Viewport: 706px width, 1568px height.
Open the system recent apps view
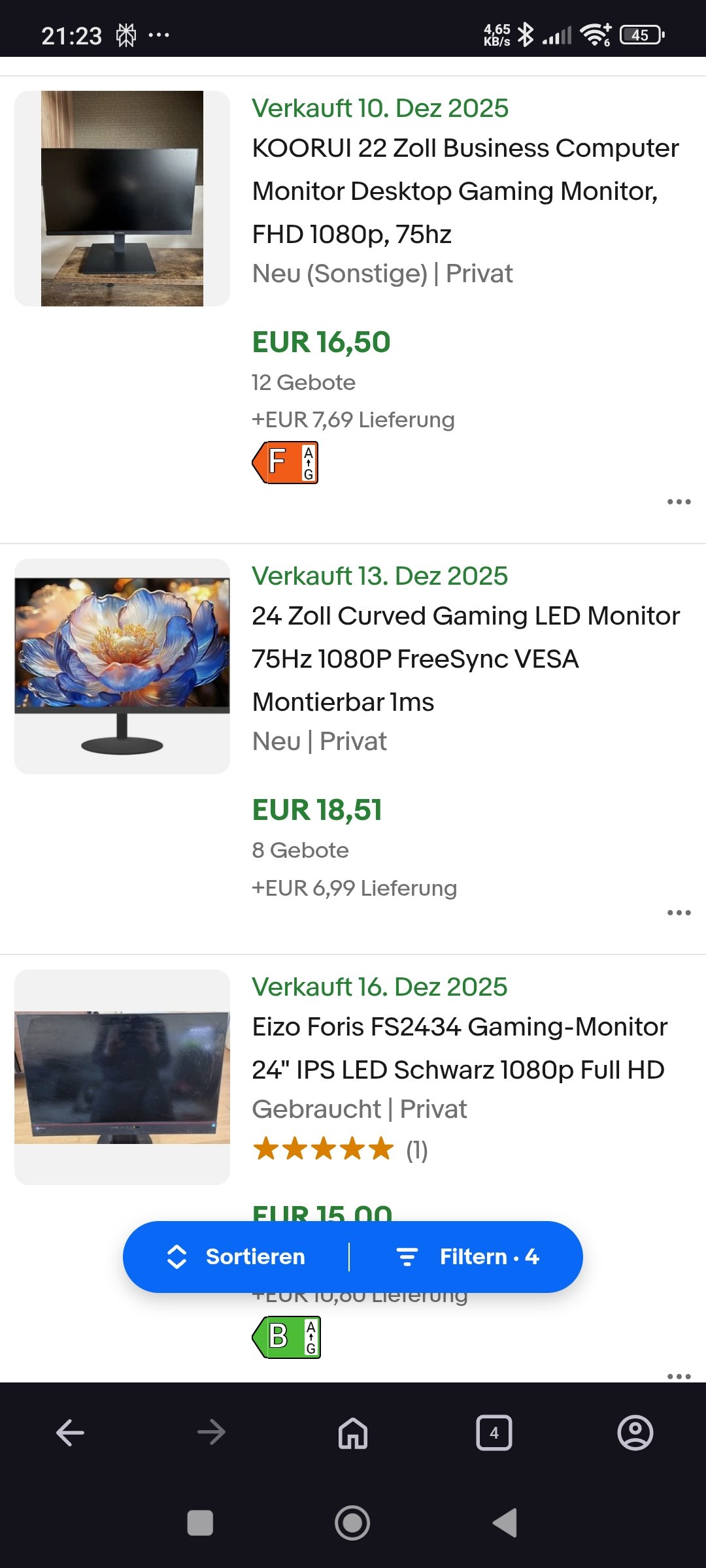[200, 1523]
